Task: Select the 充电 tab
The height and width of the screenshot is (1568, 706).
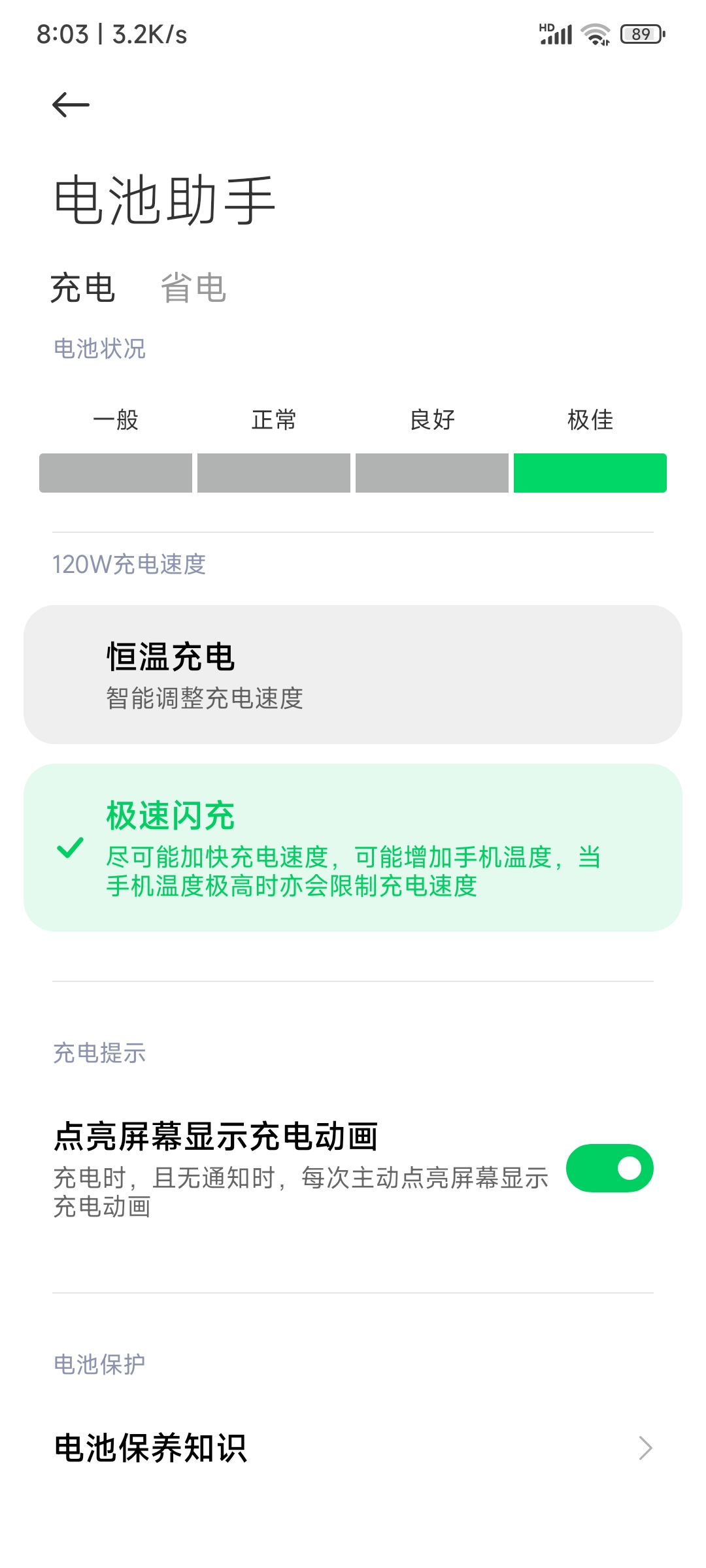Action: click(83, 288)
